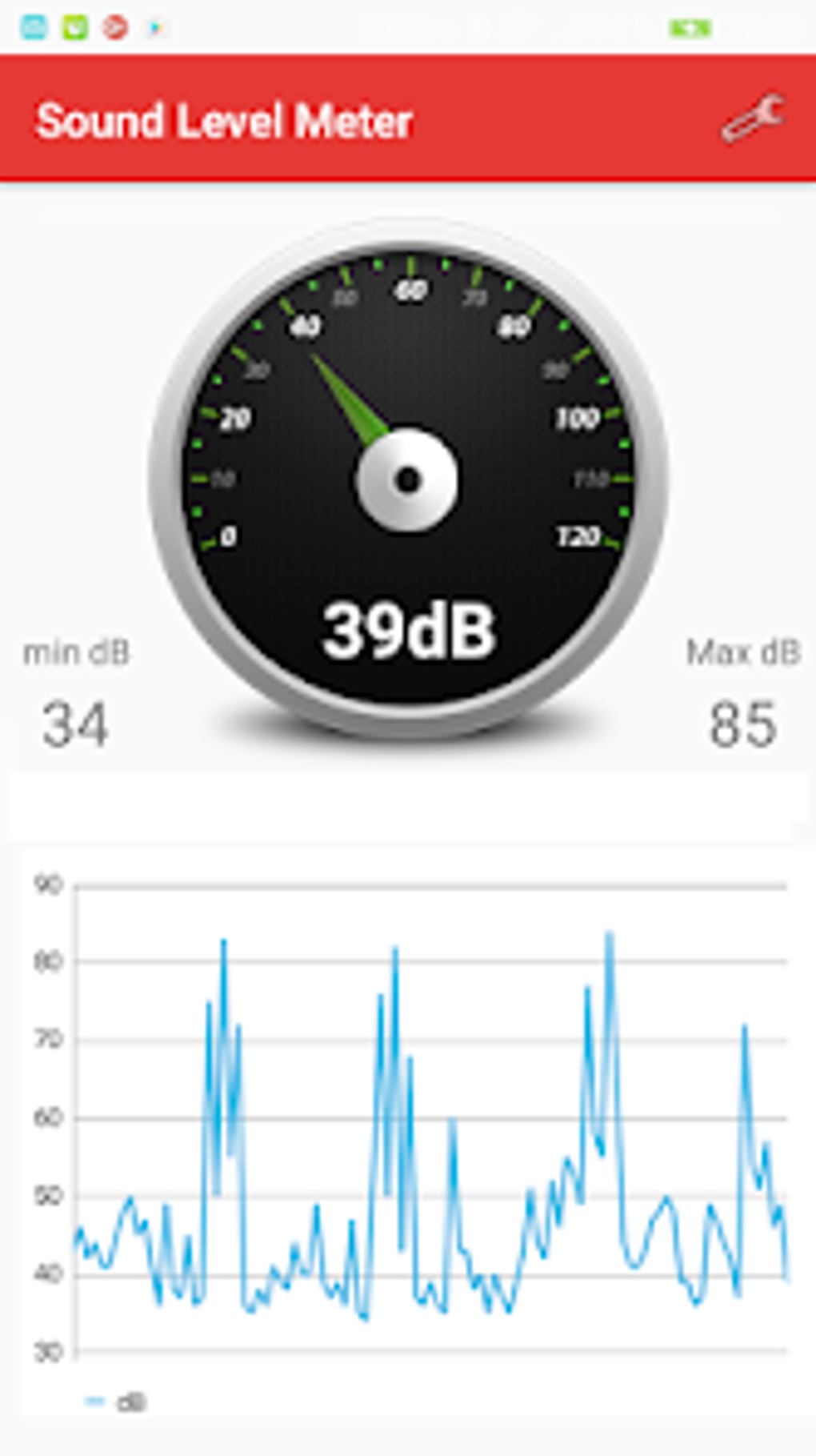Tap the Sound Level Meter title
The image size is (816, 1456).
pyautogui.click(x=225, y=121)
